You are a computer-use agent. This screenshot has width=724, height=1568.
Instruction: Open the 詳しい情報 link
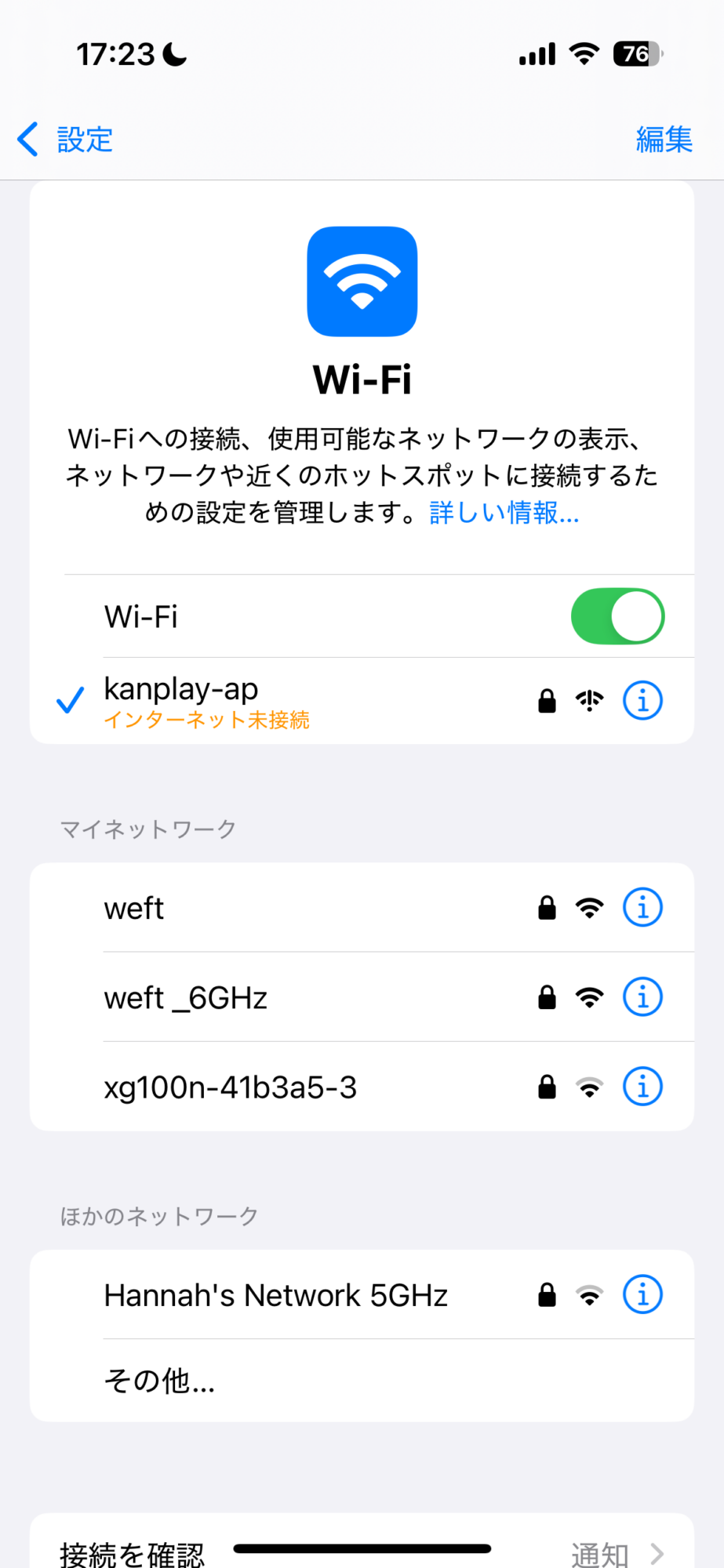coord(504,513)
